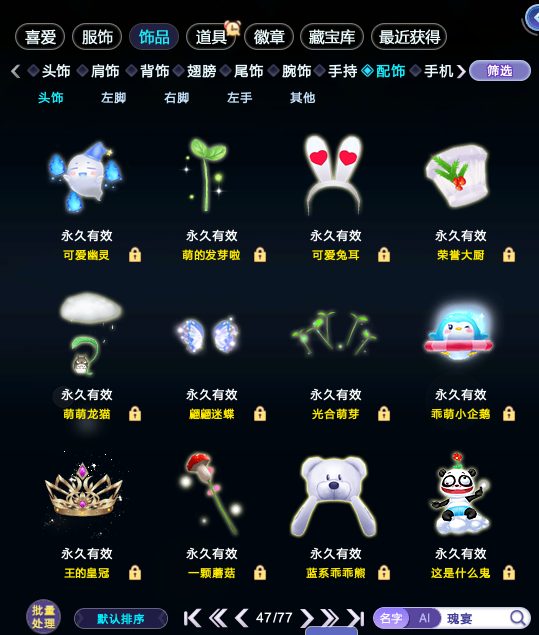
Task: Choose the 其他 sub-tab
Action: (302, 98)
